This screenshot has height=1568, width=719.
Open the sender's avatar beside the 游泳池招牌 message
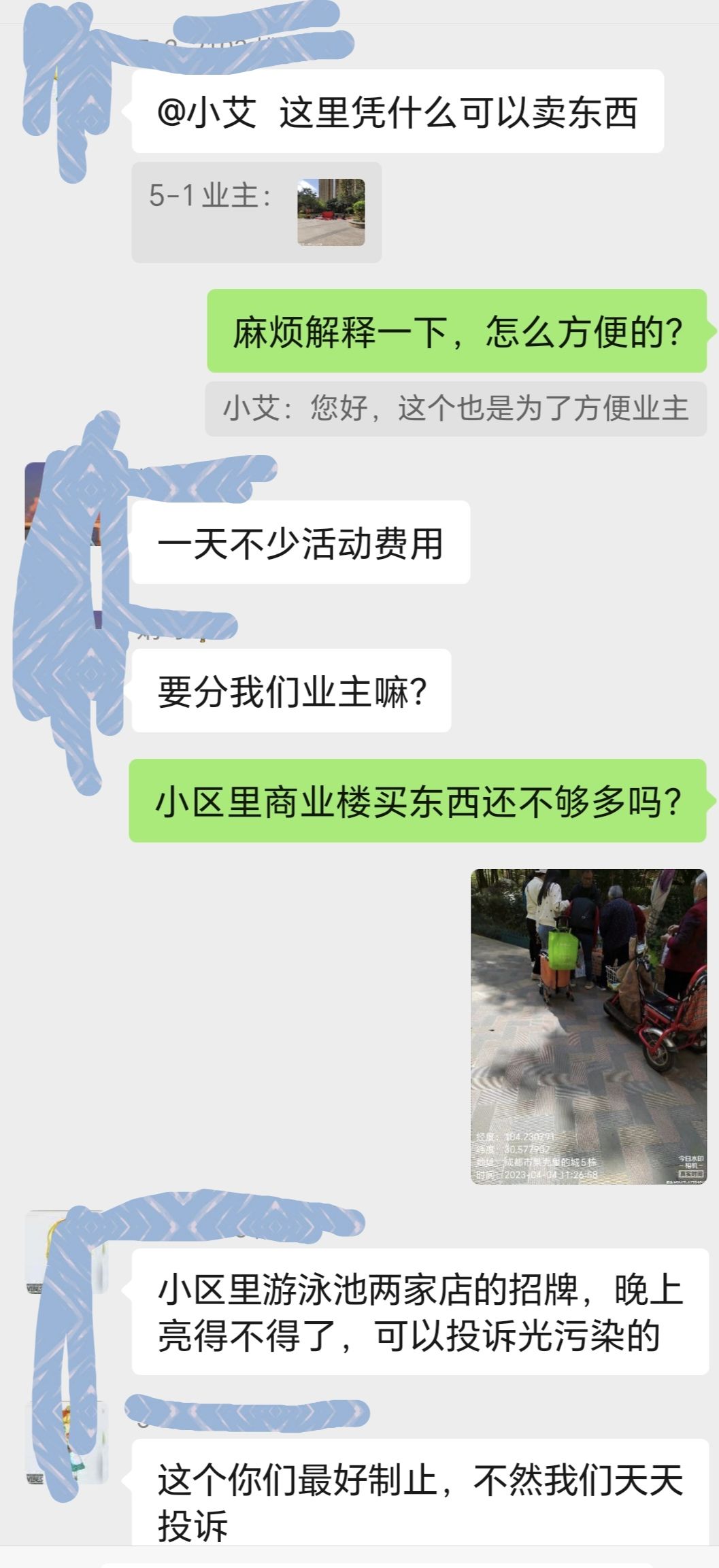click(66, 1252)
